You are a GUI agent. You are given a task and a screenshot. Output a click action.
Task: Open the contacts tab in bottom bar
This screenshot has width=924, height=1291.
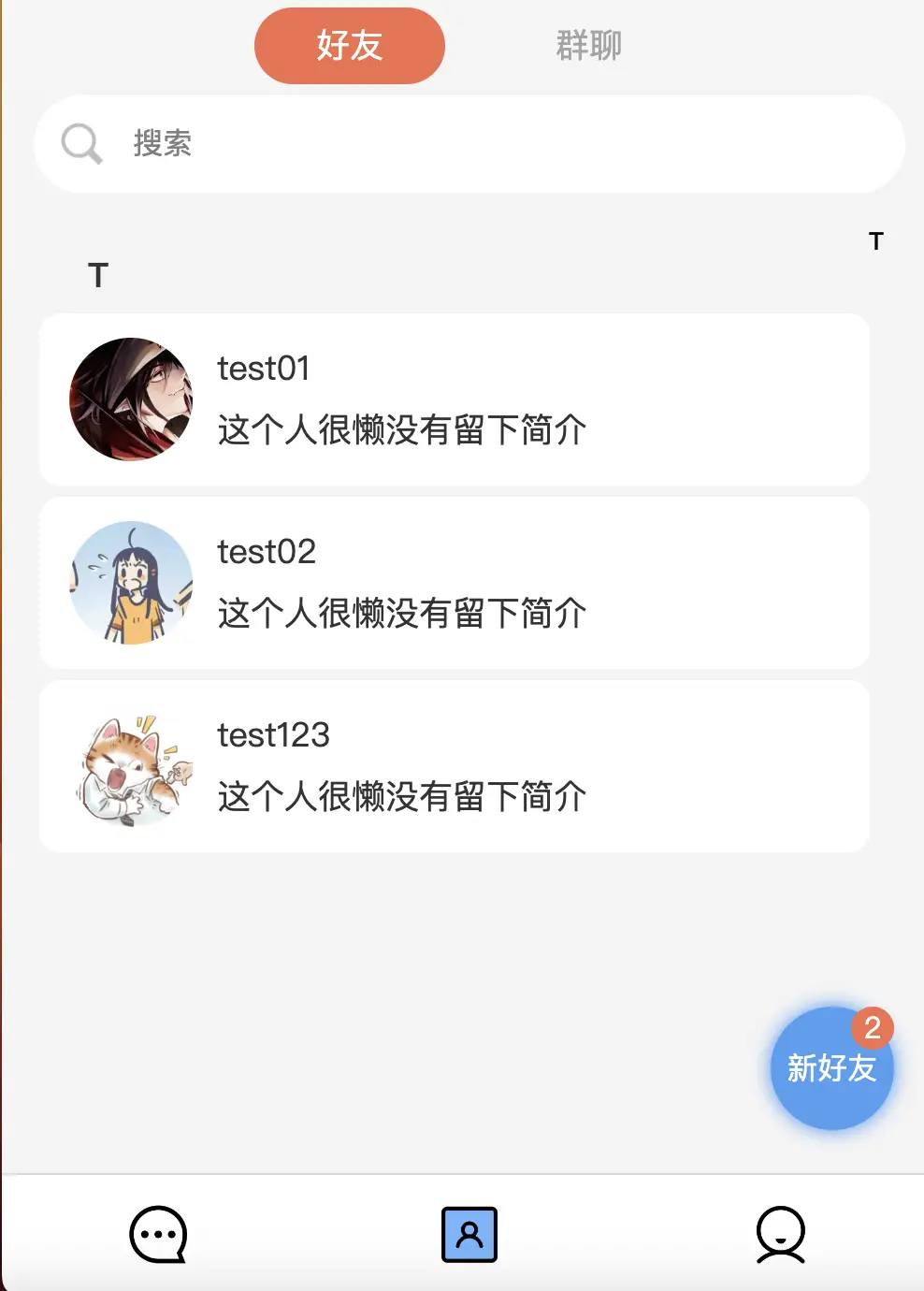(x=469, y=1234)
